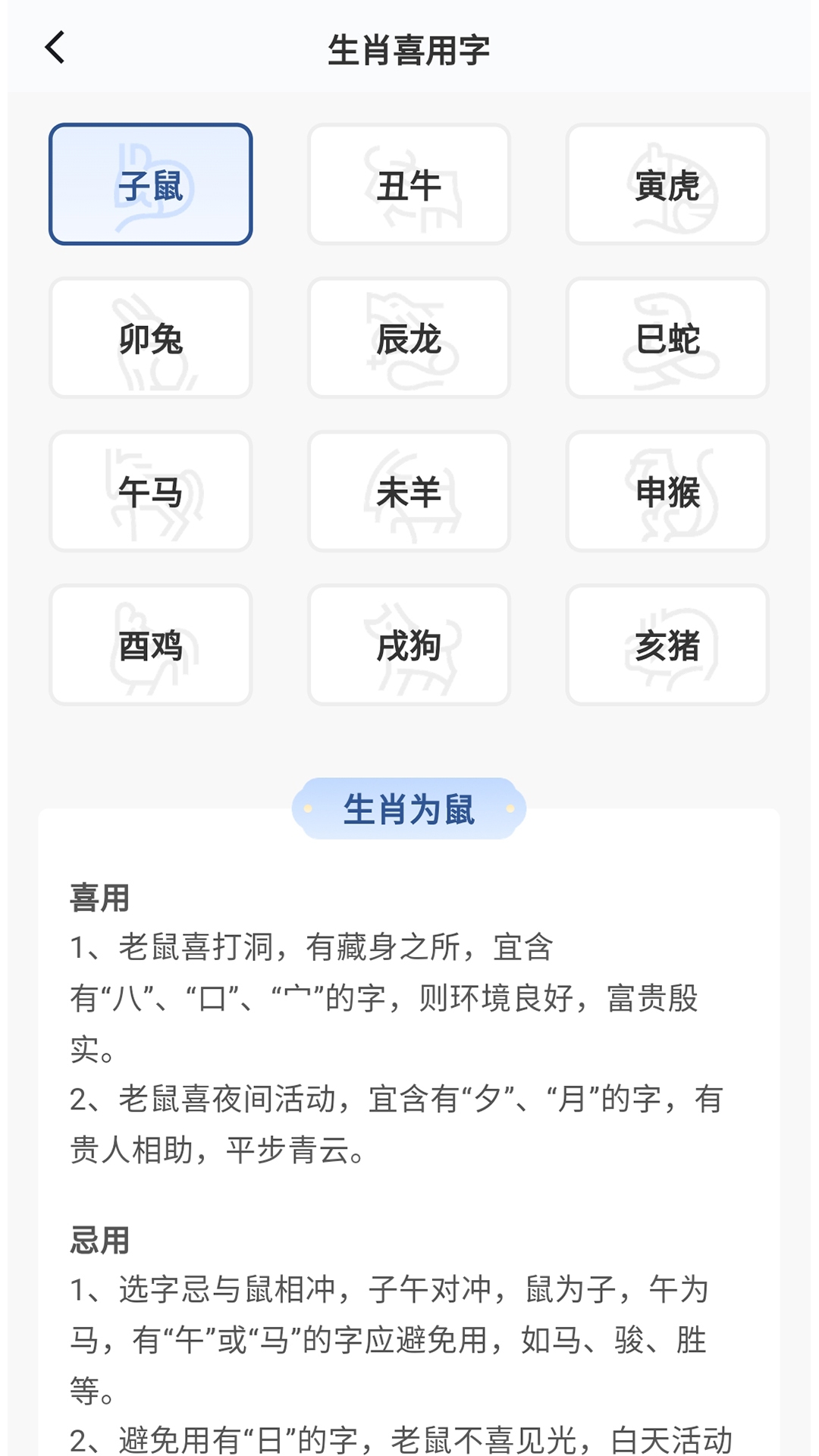The height and width of the screenshot is (1456, 819).
Task: Open the 午马 (Horse) zodiac entry
Action: coord(150,491)
